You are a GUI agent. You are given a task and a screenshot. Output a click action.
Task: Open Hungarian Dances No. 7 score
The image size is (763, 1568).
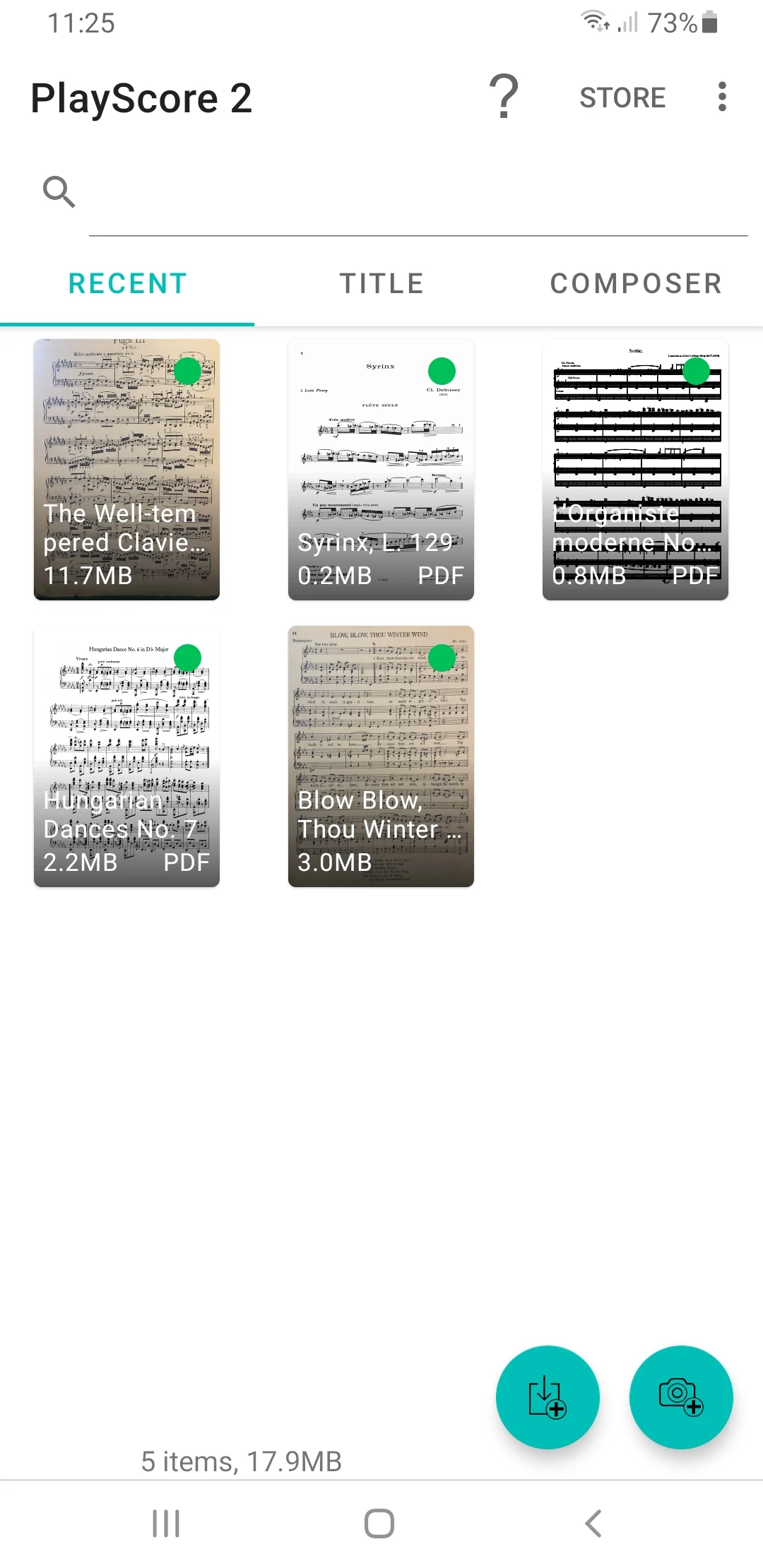pos(126,756)
